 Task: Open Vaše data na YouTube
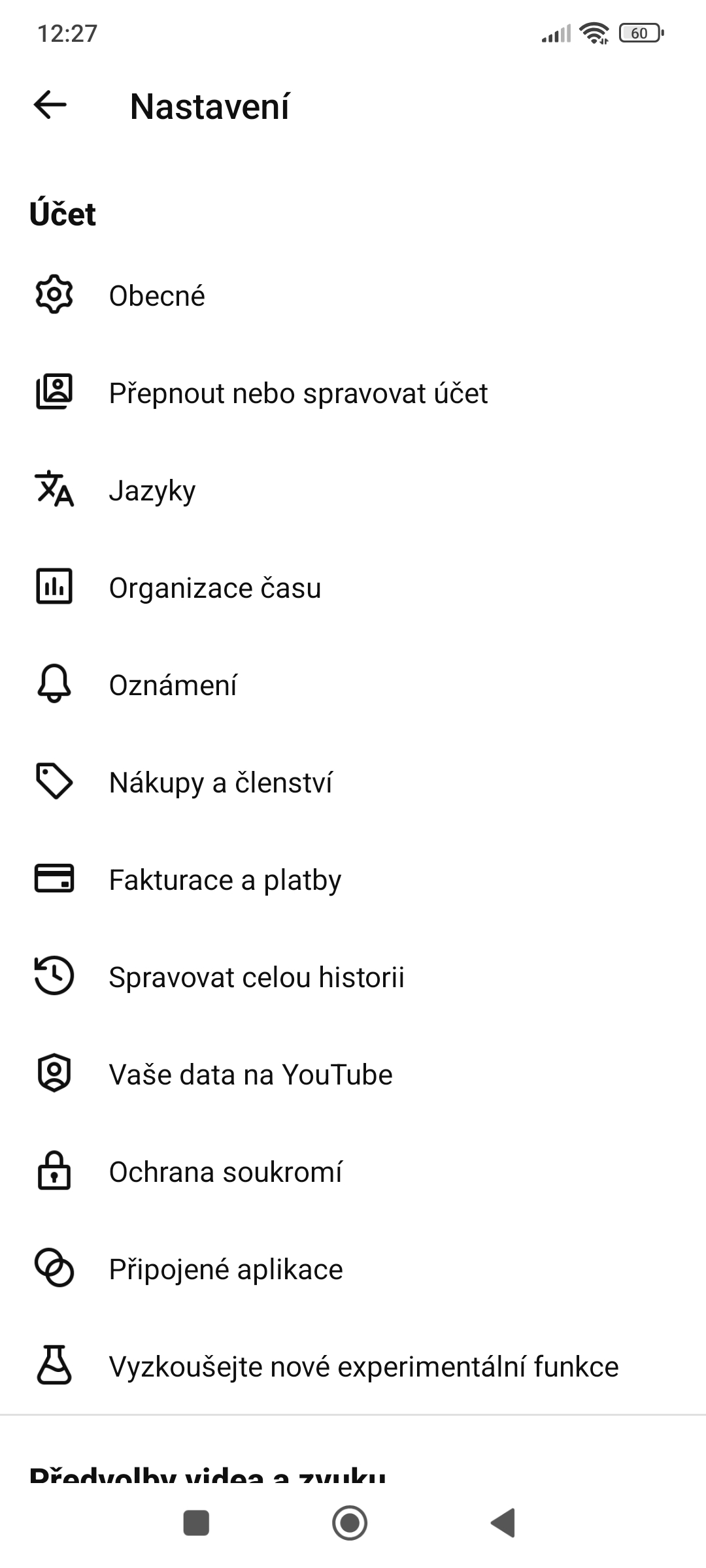pos(250,1075)
